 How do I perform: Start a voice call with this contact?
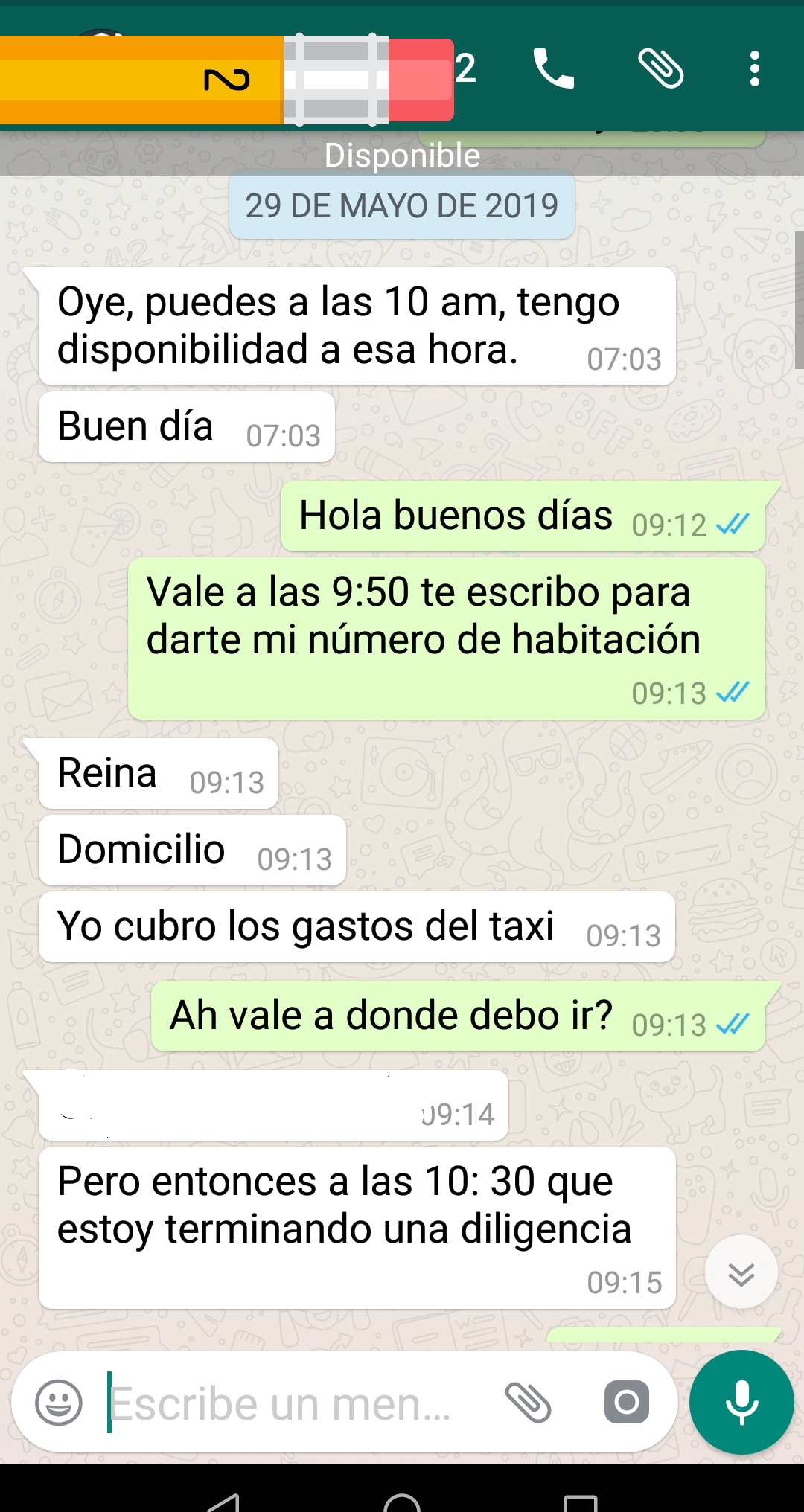pyautogui.click(x=553, y=69)
